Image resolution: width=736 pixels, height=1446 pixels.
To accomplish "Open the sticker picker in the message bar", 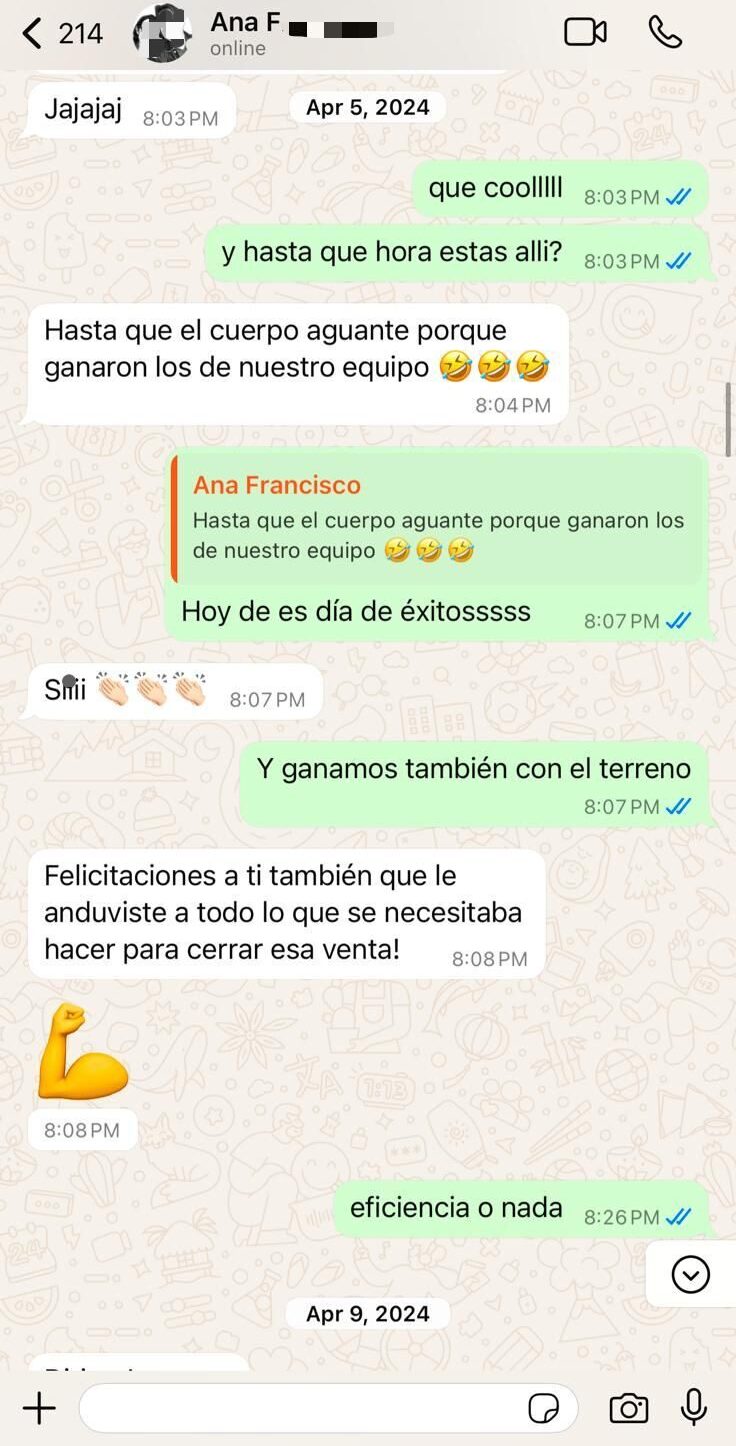I will (x=545, y=1408).
